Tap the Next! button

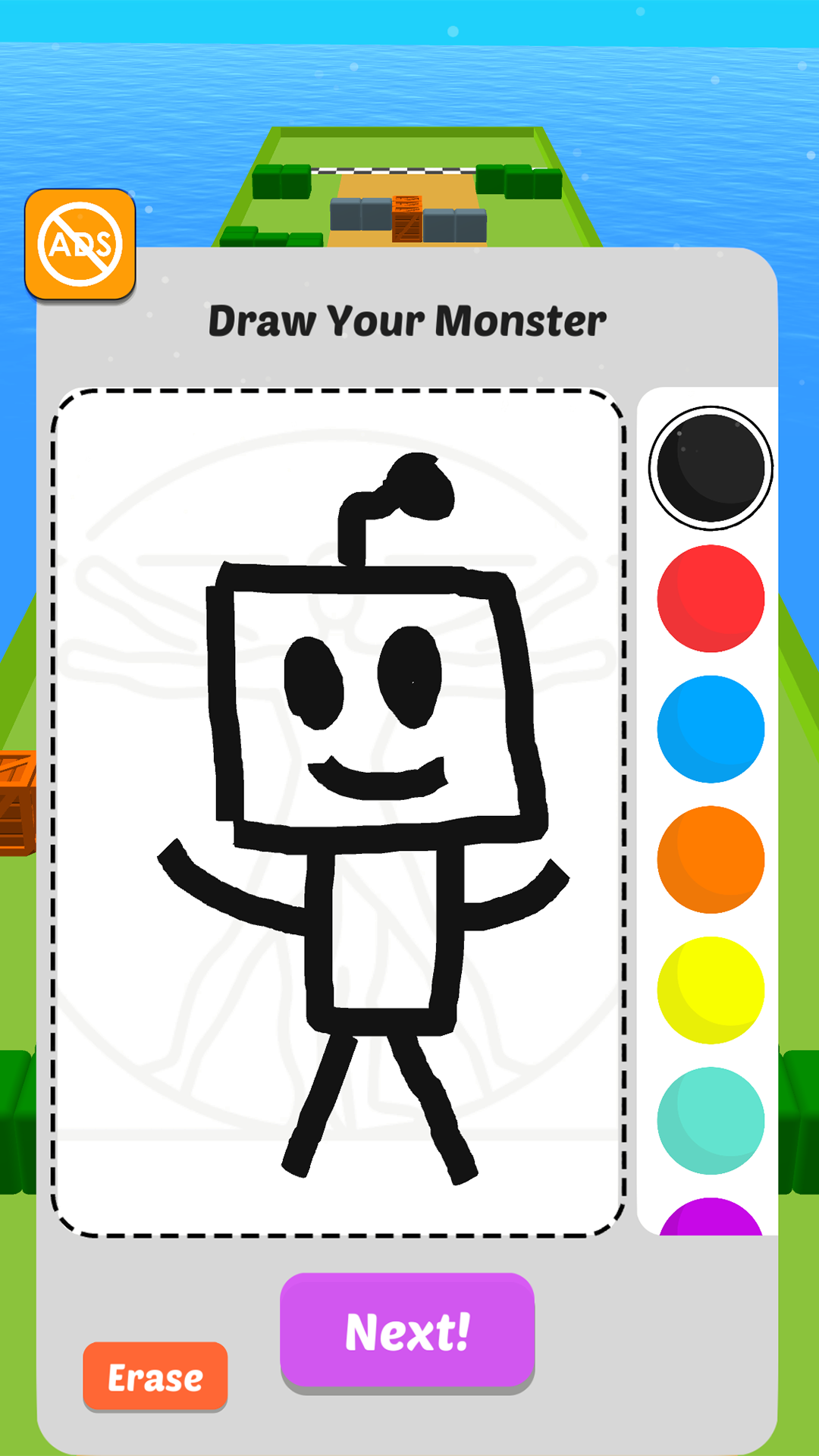(407, 1331)
